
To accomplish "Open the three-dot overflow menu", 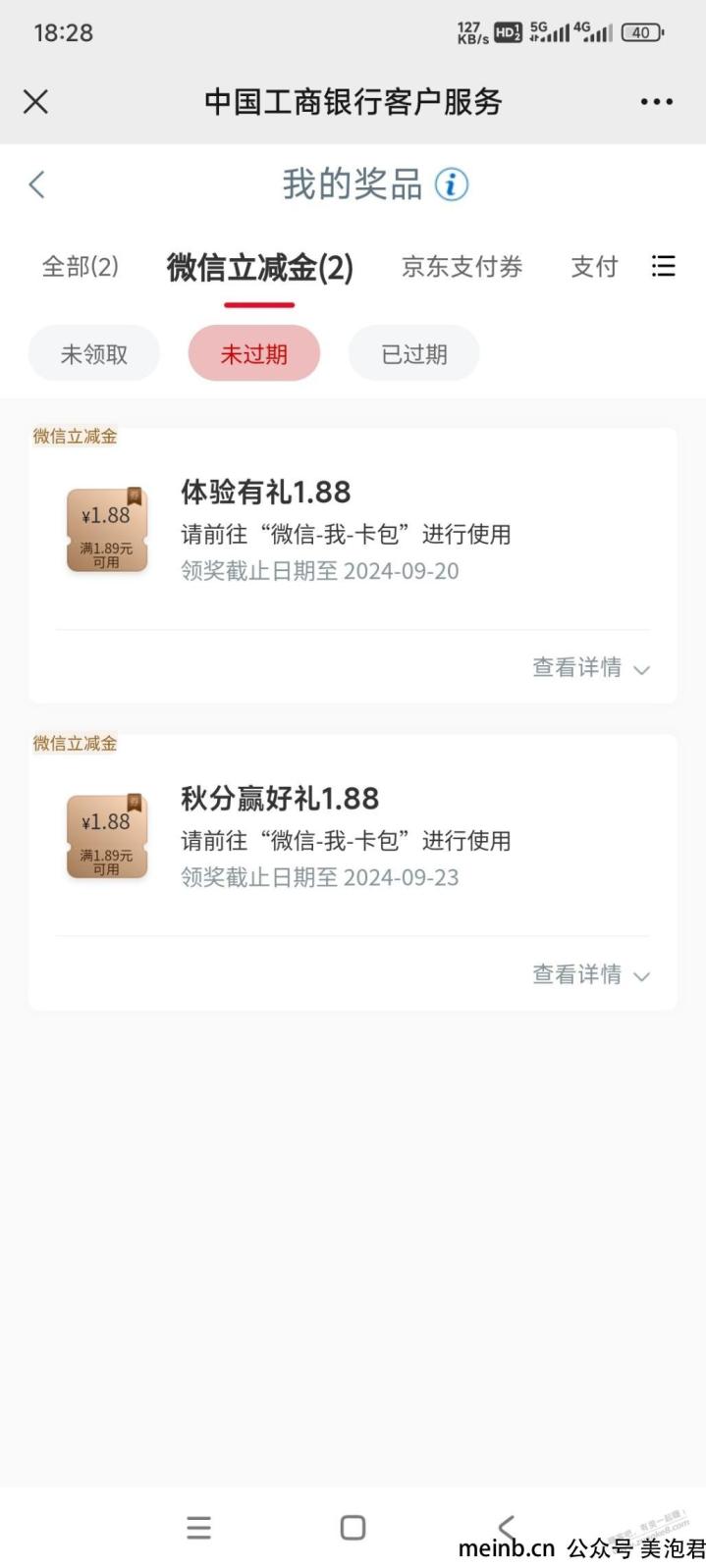I will point(656,101).
